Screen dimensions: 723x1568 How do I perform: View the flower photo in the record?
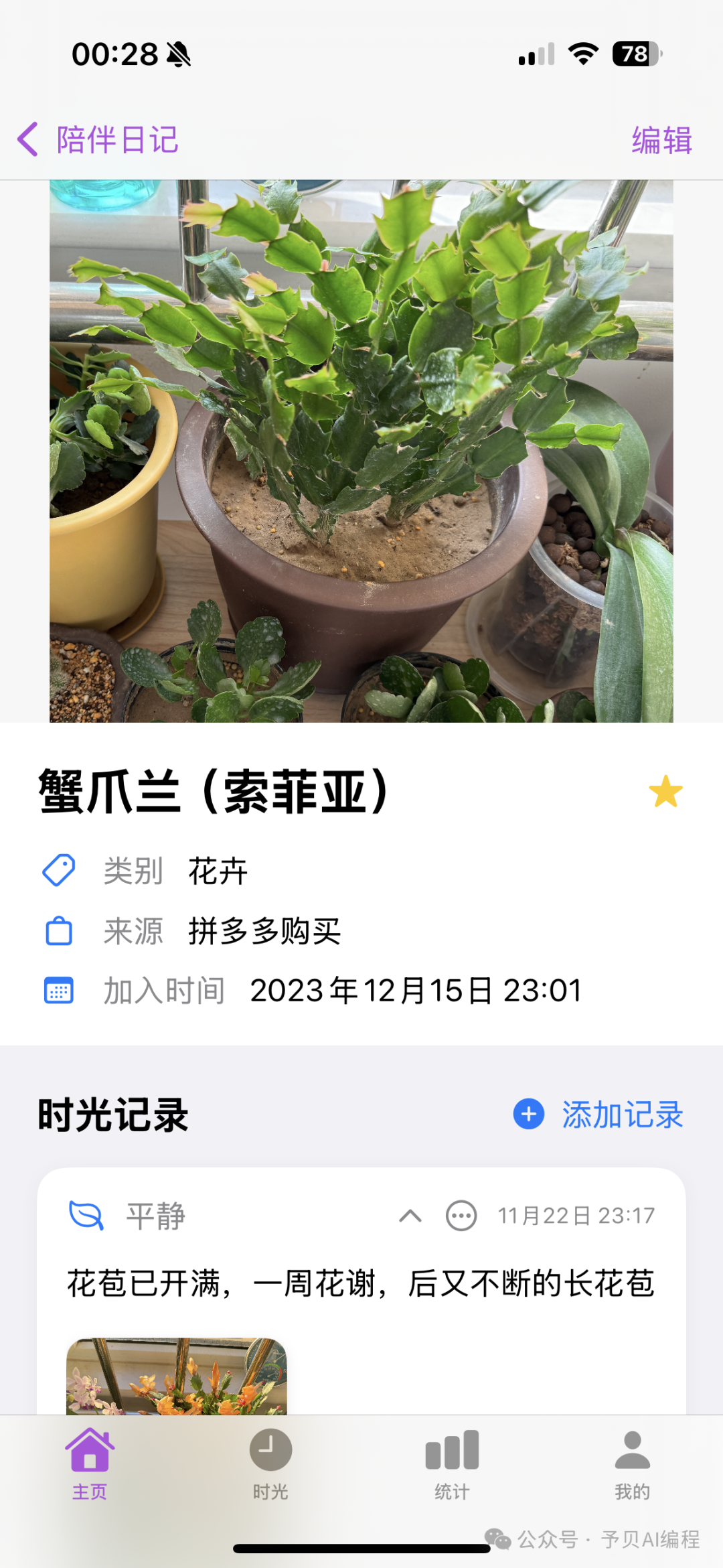(x=177, y=1376)
